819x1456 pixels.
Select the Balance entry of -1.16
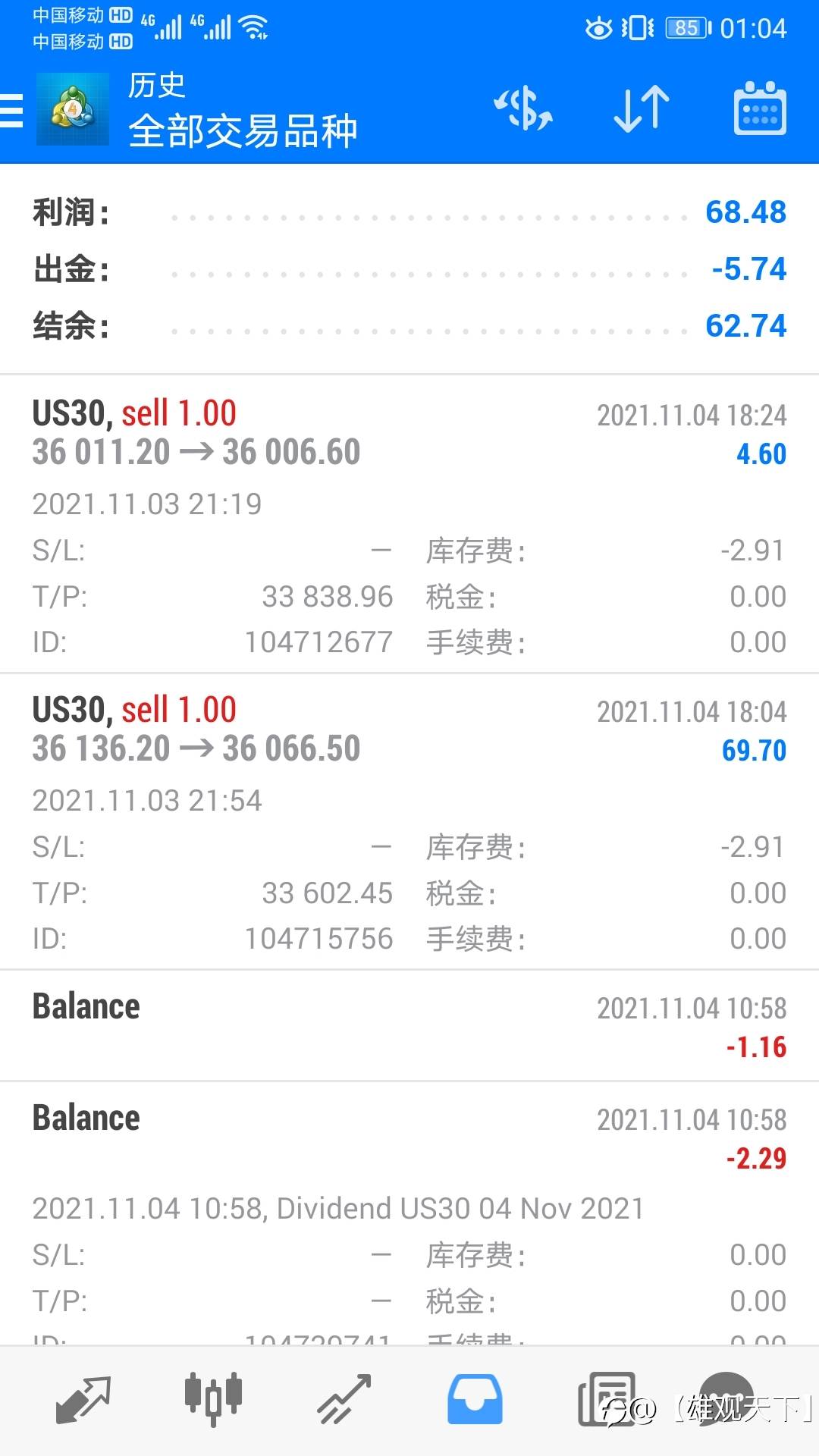tap(409, 1026)
